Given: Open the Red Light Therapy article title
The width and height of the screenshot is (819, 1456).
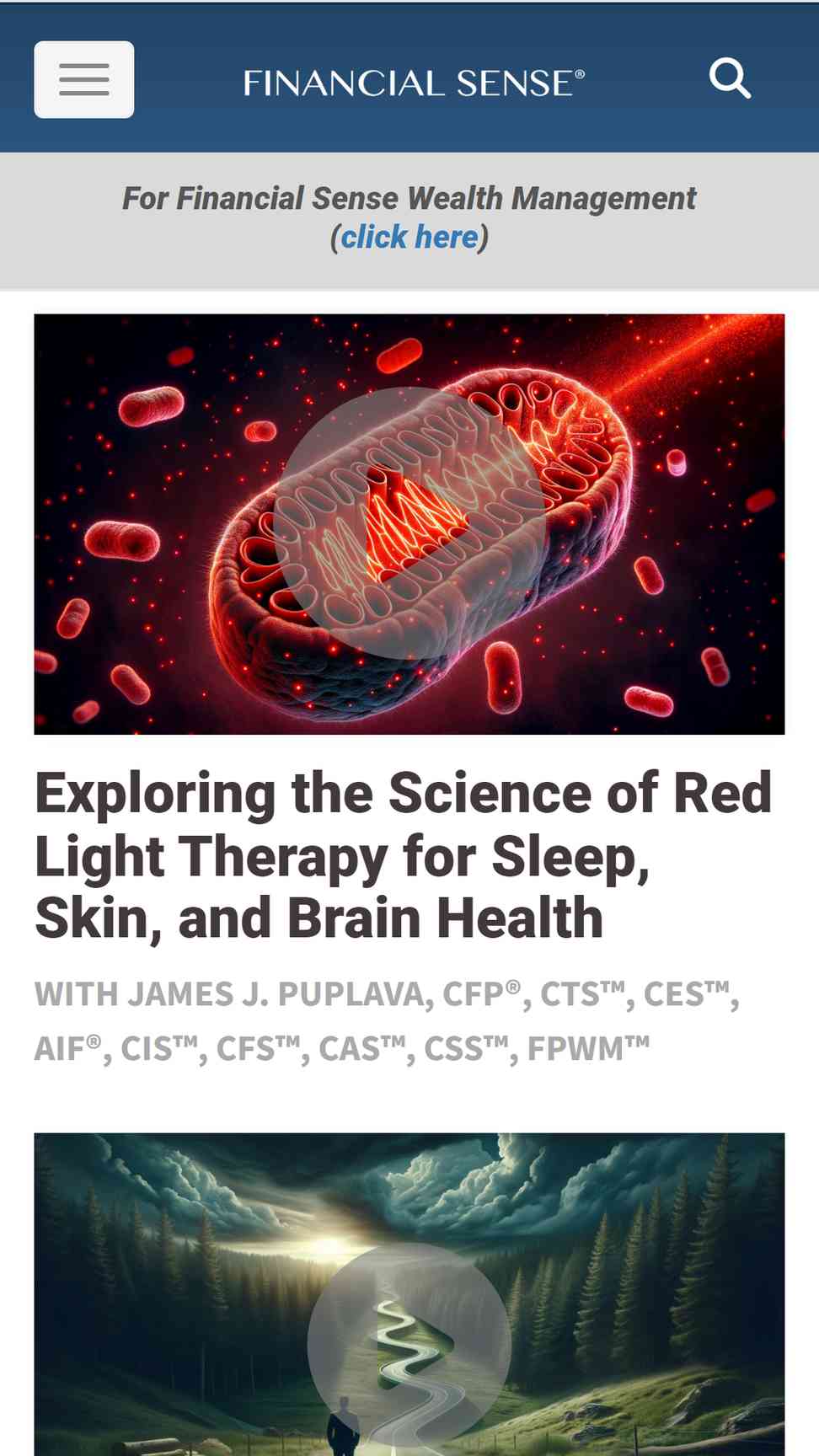Looking at the screenshot, I should coord(403,855).
